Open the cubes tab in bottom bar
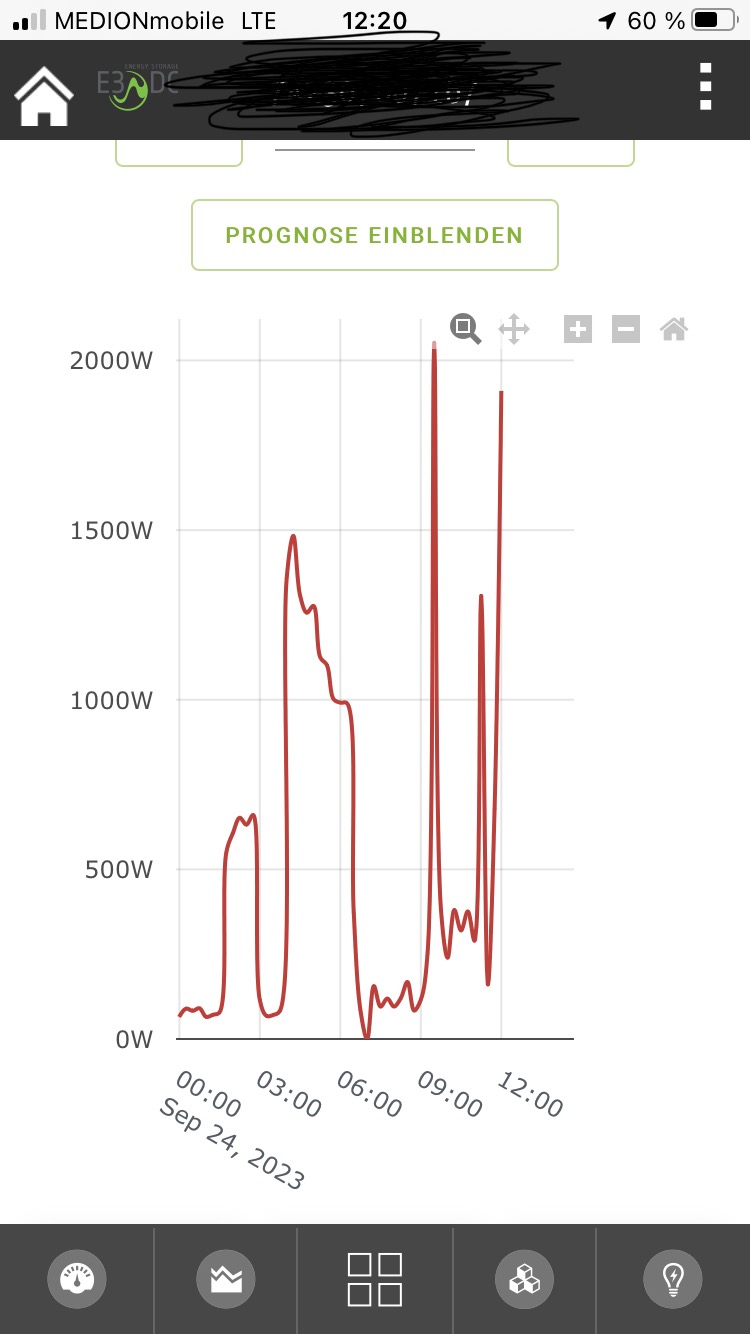Image resolution: width=750 pixels, height=1334 pixels. pos(524,1278)
